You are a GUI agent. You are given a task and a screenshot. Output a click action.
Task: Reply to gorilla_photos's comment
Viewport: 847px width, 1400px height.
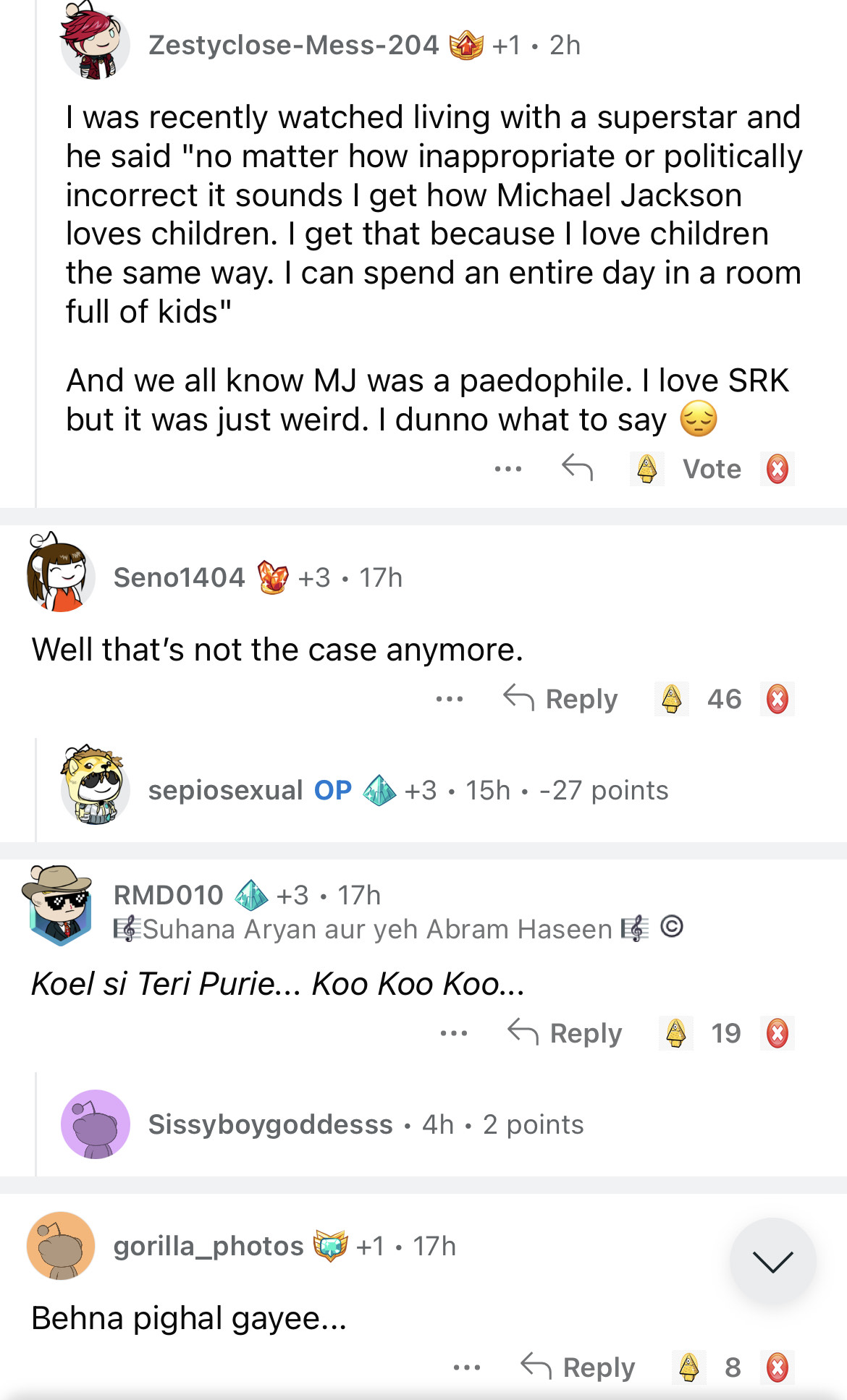[x=578, y=1367]
